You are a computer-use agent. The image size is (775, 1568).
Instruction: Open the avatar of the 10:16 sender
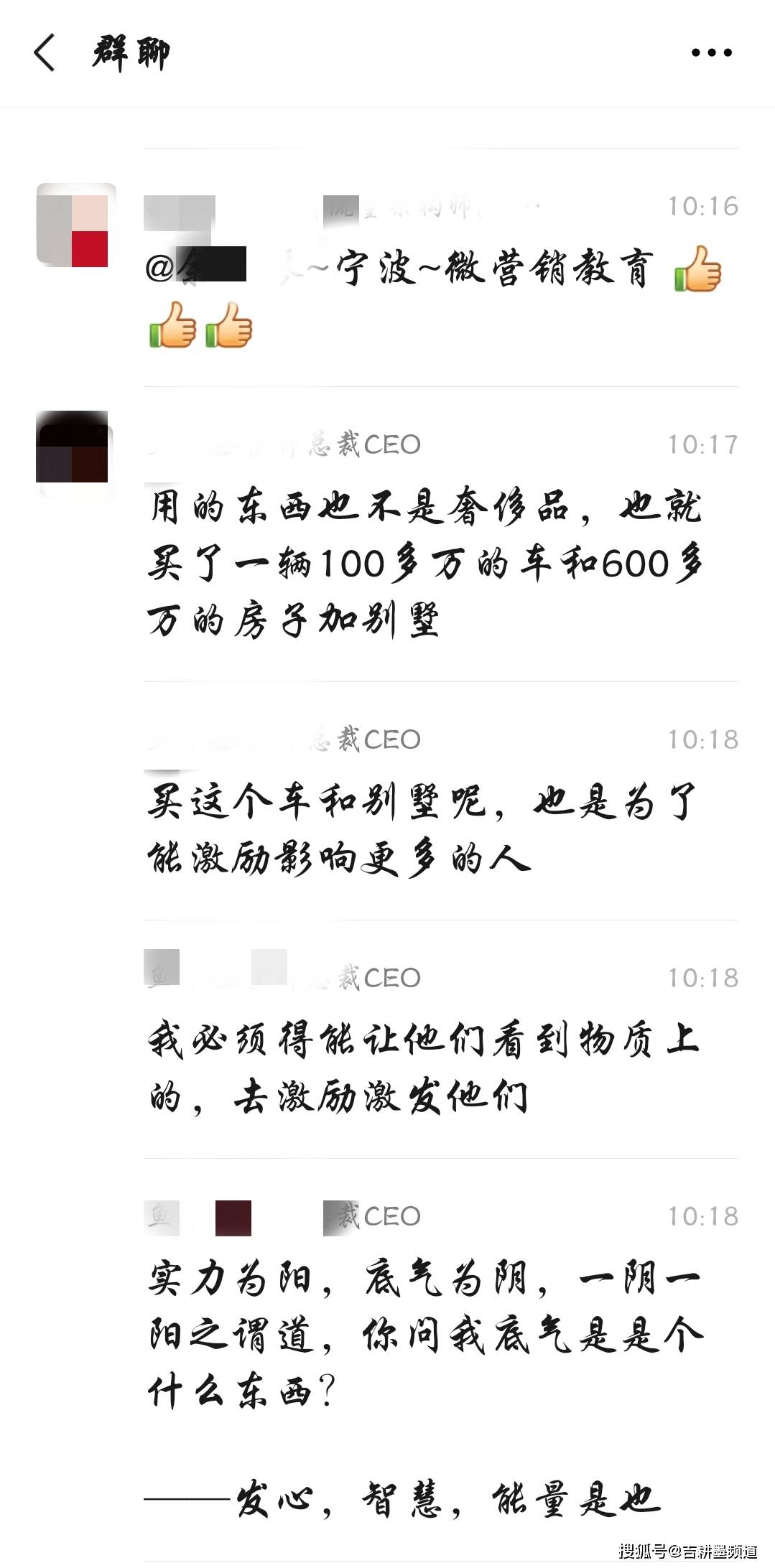76,225
